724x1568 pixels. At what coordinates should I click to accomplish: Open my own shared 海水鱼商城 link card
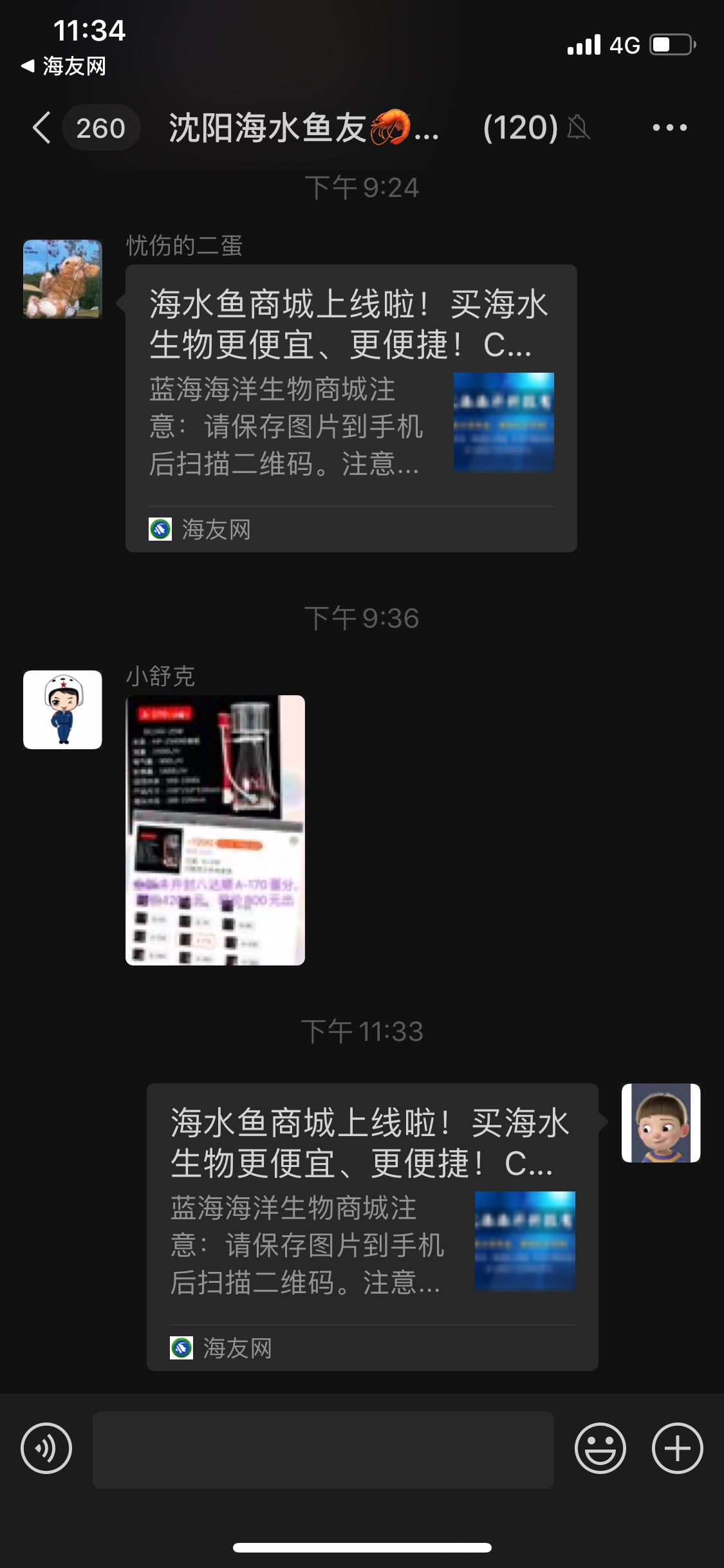tap(372, 1226)
